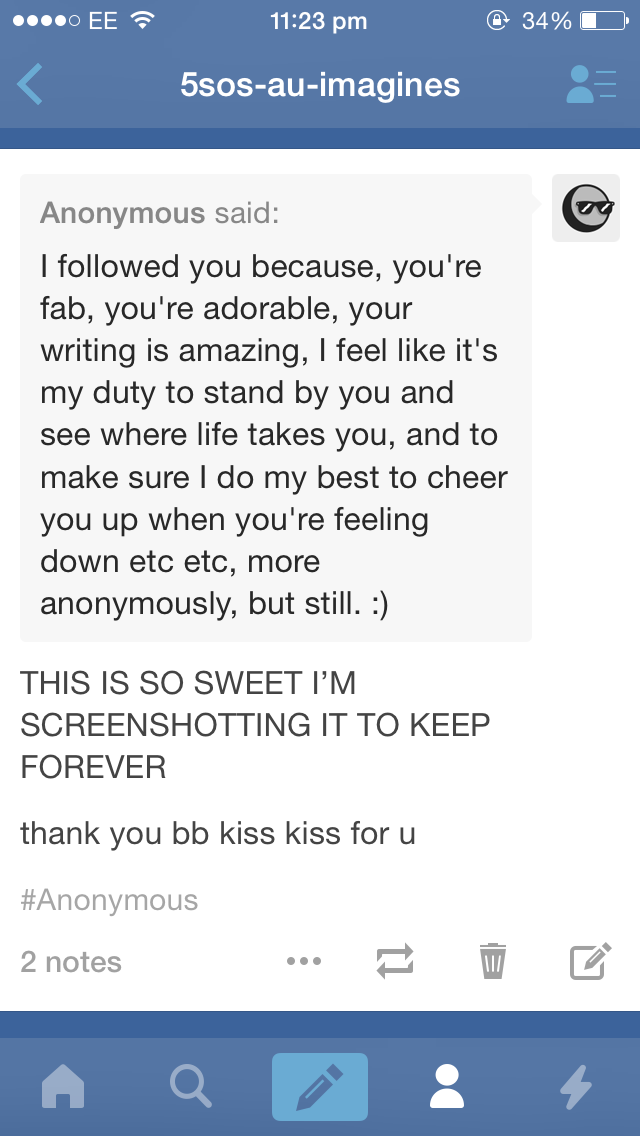Switch to the Account tab
Viewport: 640px width, 1136px height.
pos(447,1086)
